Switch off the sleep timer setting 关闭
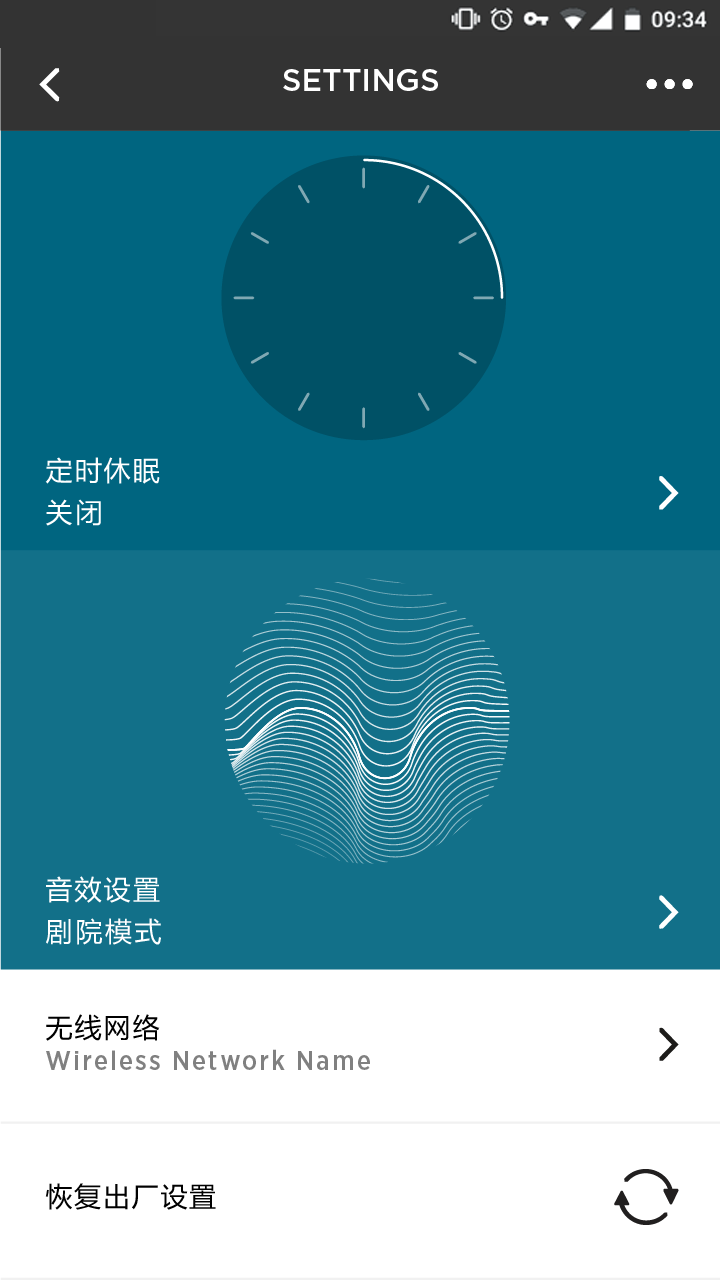The image size is (720, 1280). (72, 513)
